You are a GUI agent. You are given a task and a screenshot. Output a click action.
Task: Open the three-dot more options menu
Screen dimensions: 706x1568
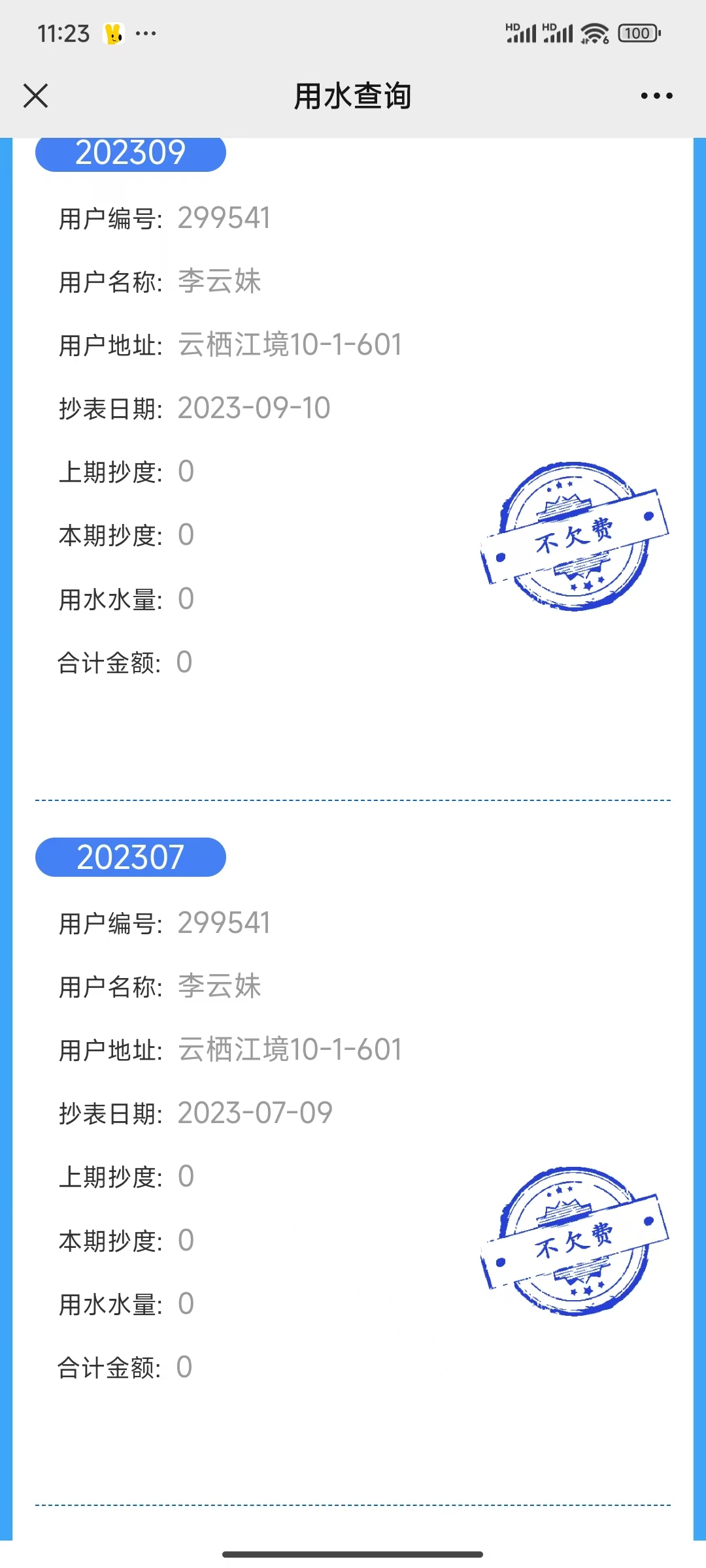pos(656,96)
